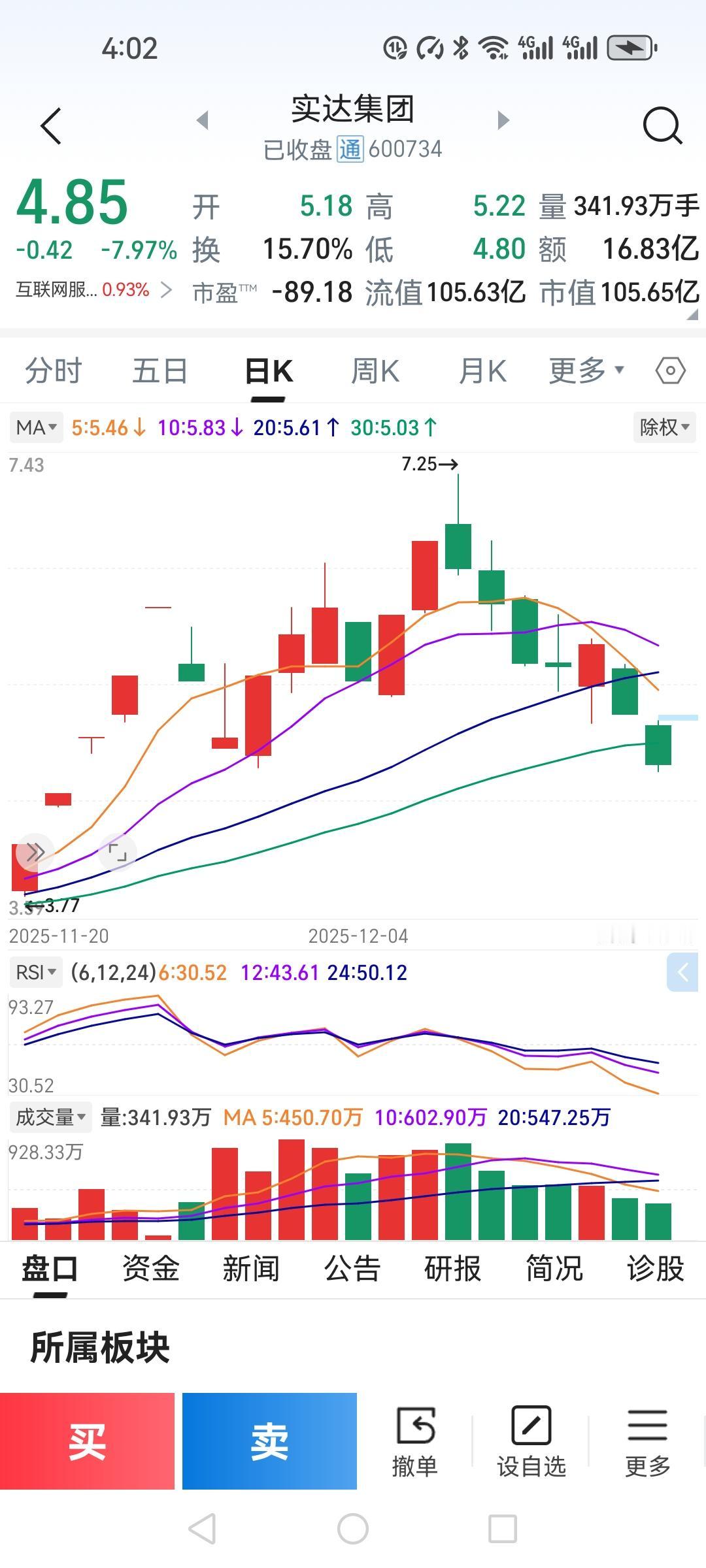Open 撤单 to cancel orders
Viewport: 706px width, 1568px height.
pos(414,1443)
